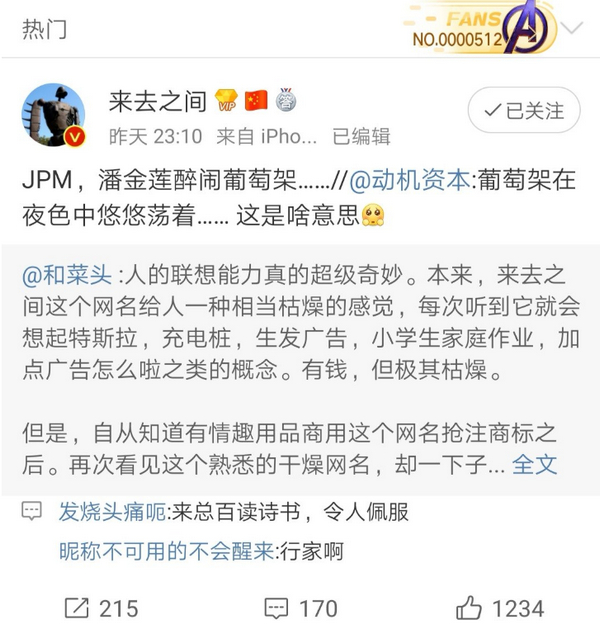
Task: Open the post options chevron menu
Action: coord(574,27)
